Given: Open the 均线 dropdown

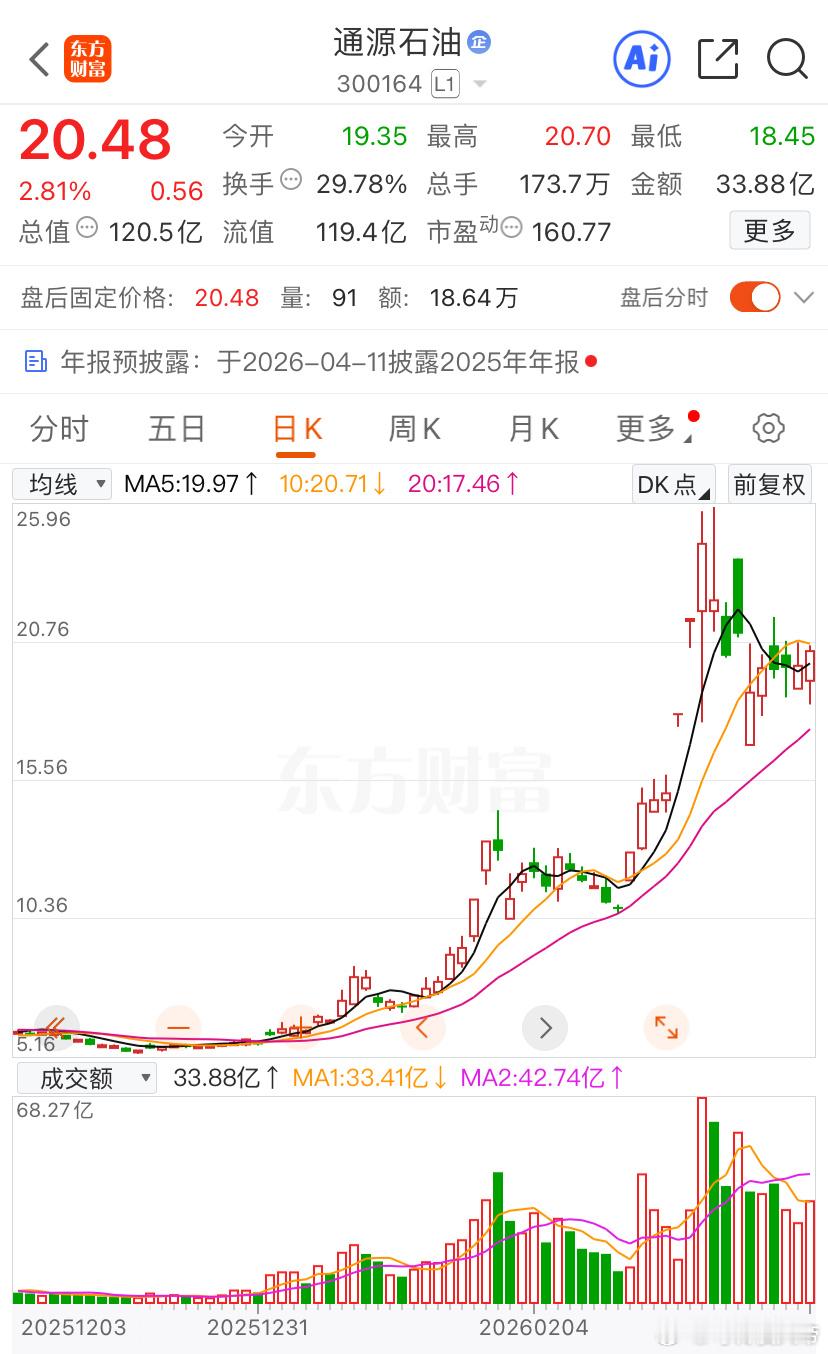Looking at the screenshot, I should 61,483.
